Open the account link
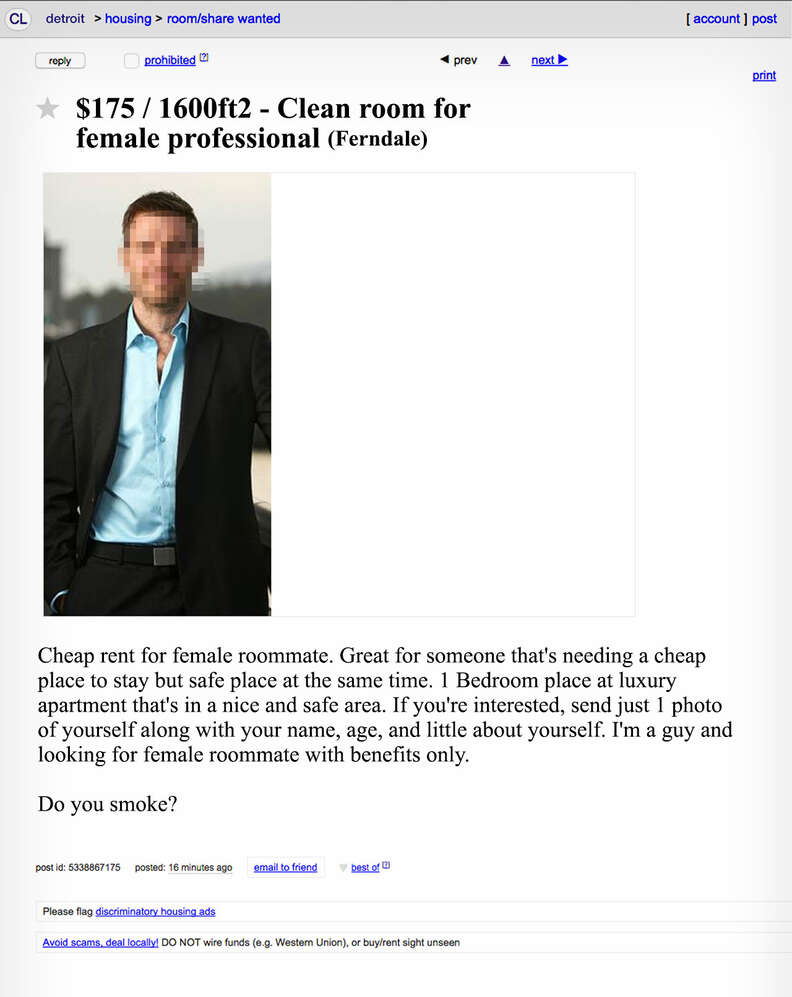Viewport: 792px width, 997px height. [716, 18]
